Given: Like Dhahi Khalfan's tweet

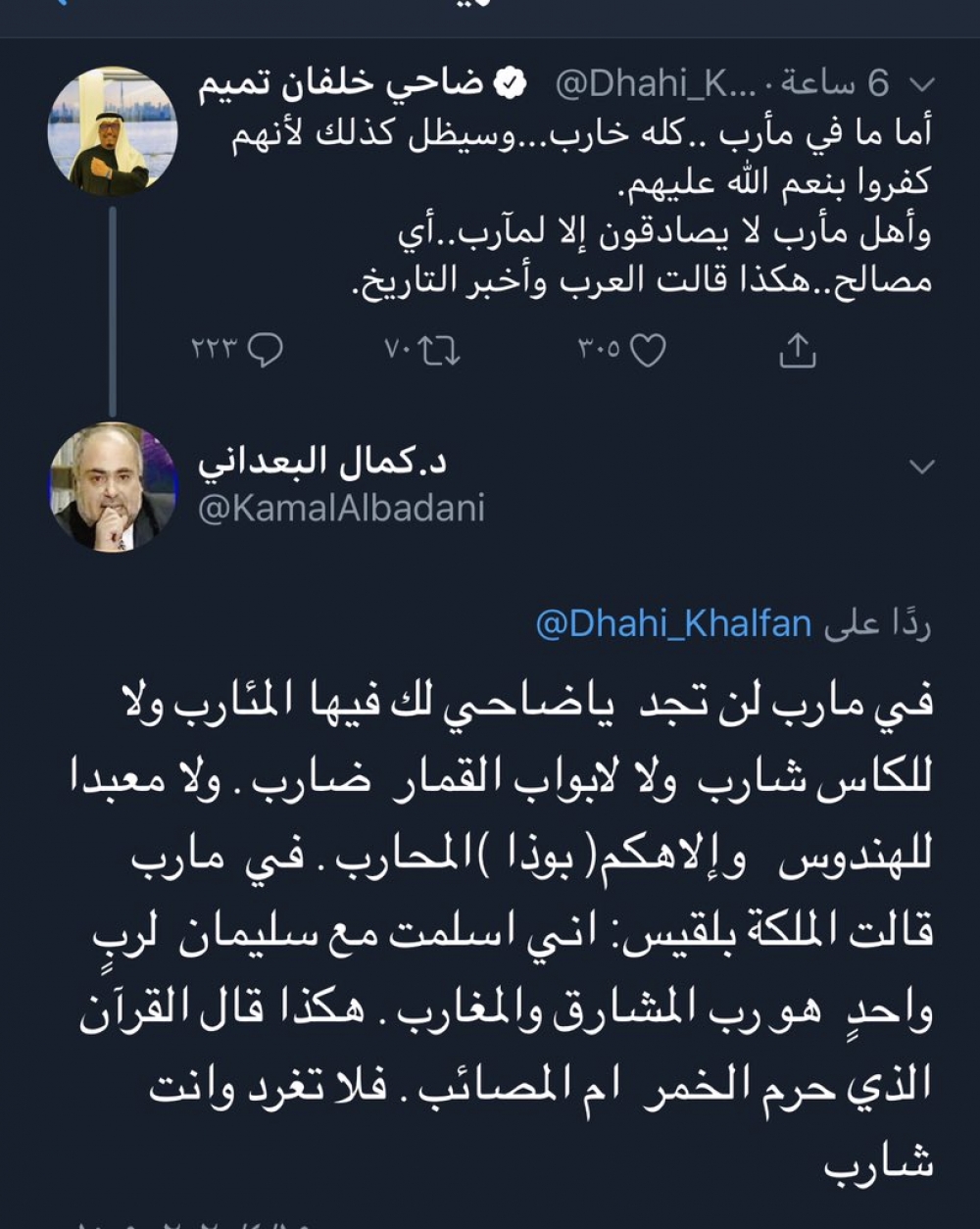Looking at the screenshot, I should pyautogui.click(x=647, y=350).
